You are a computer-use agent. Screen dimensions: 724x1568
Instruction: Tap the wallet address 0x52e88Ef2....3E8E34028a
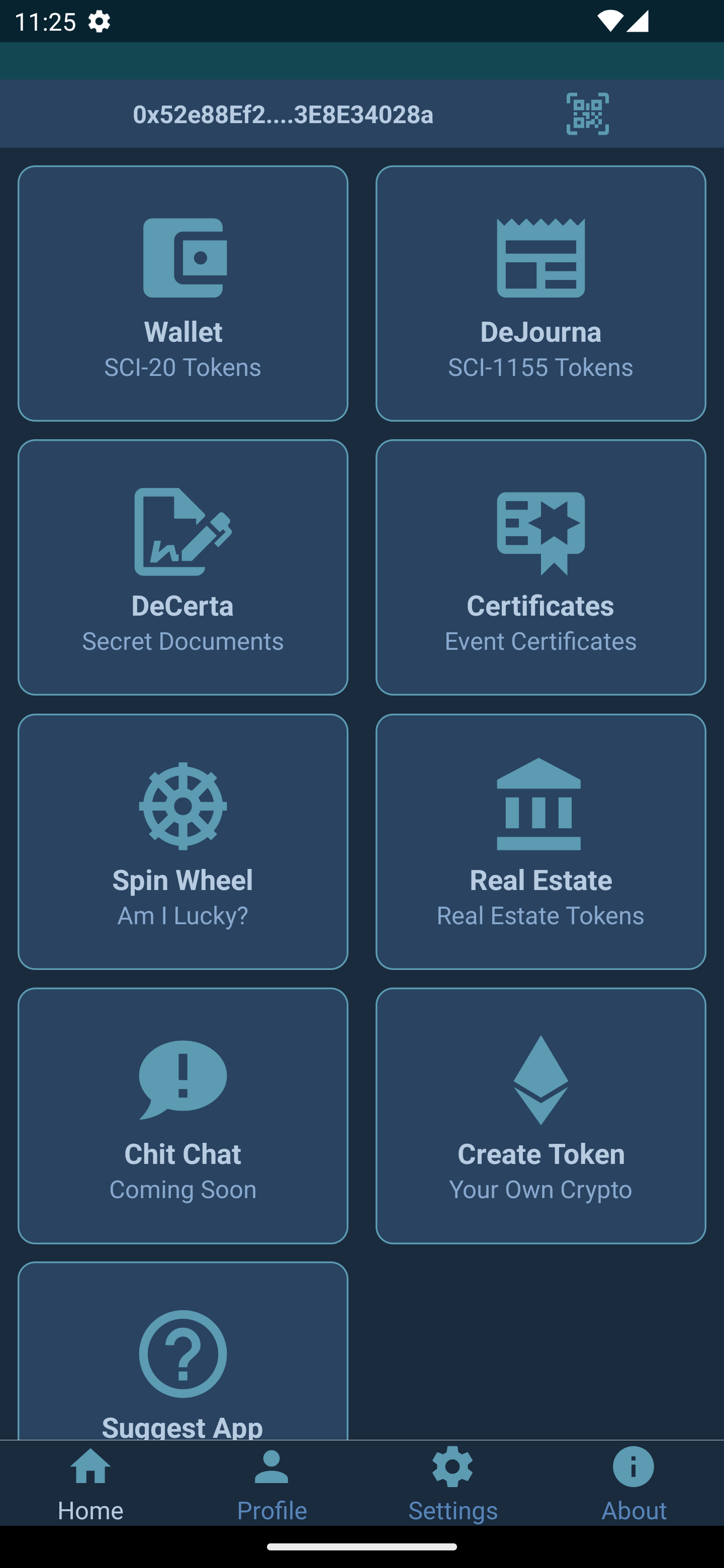pos(283,114)
